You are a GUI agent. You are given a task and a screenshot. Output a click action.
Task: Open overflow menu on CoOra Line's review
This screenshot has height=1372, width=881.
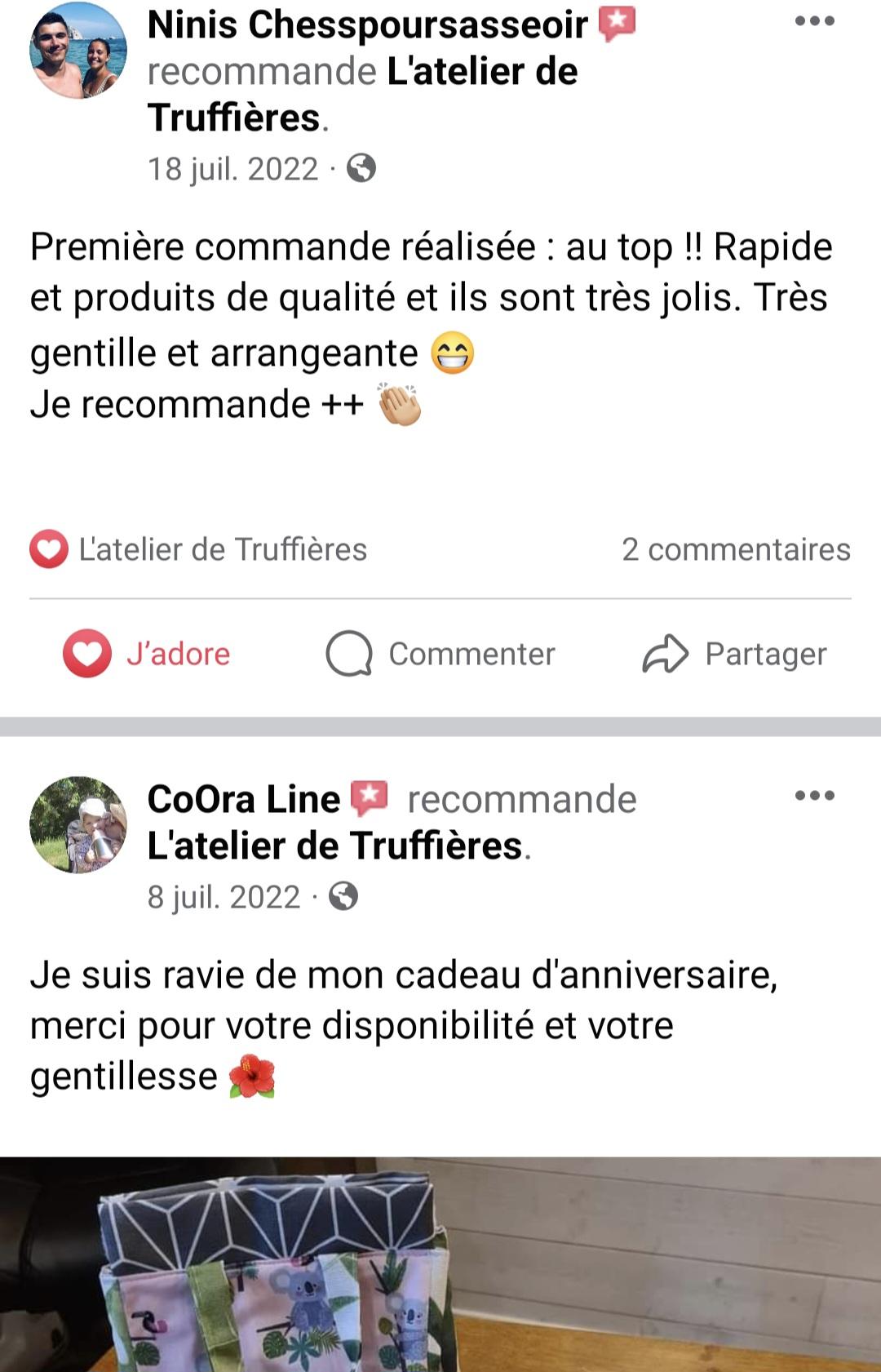point(814,796)
